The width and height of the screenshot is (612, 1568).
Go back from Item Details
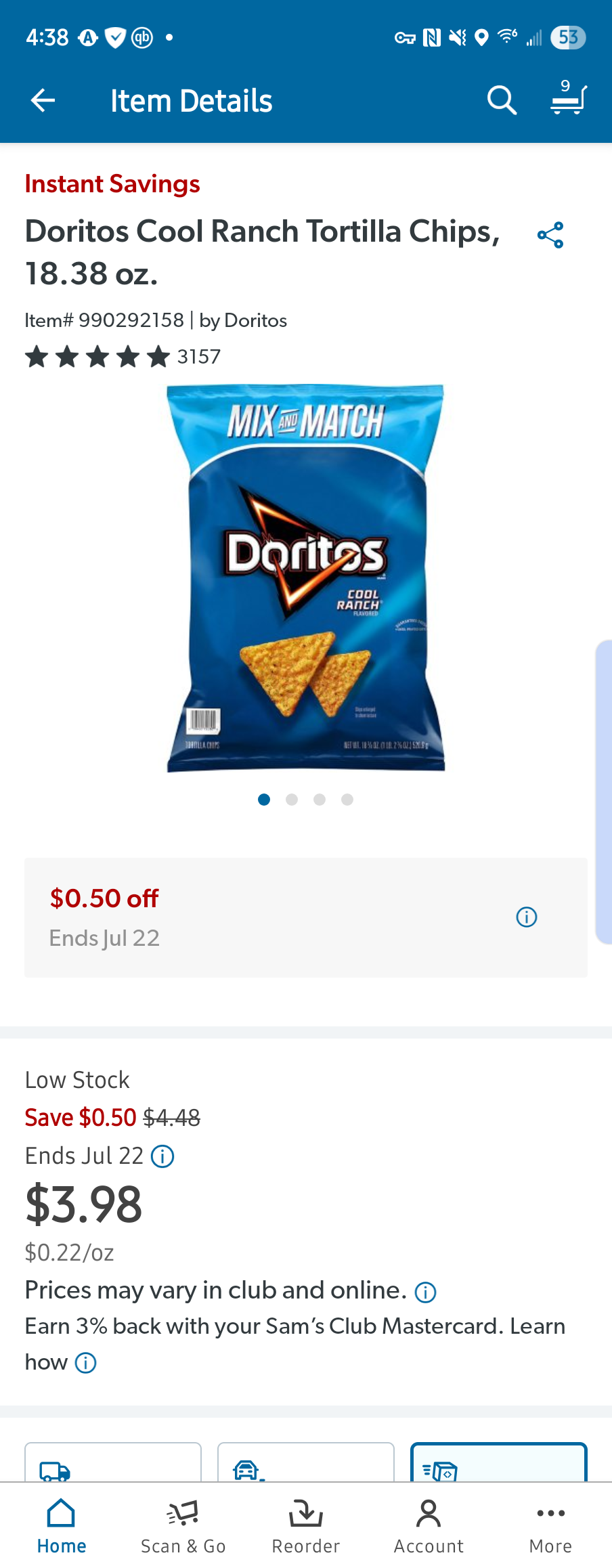43,101
